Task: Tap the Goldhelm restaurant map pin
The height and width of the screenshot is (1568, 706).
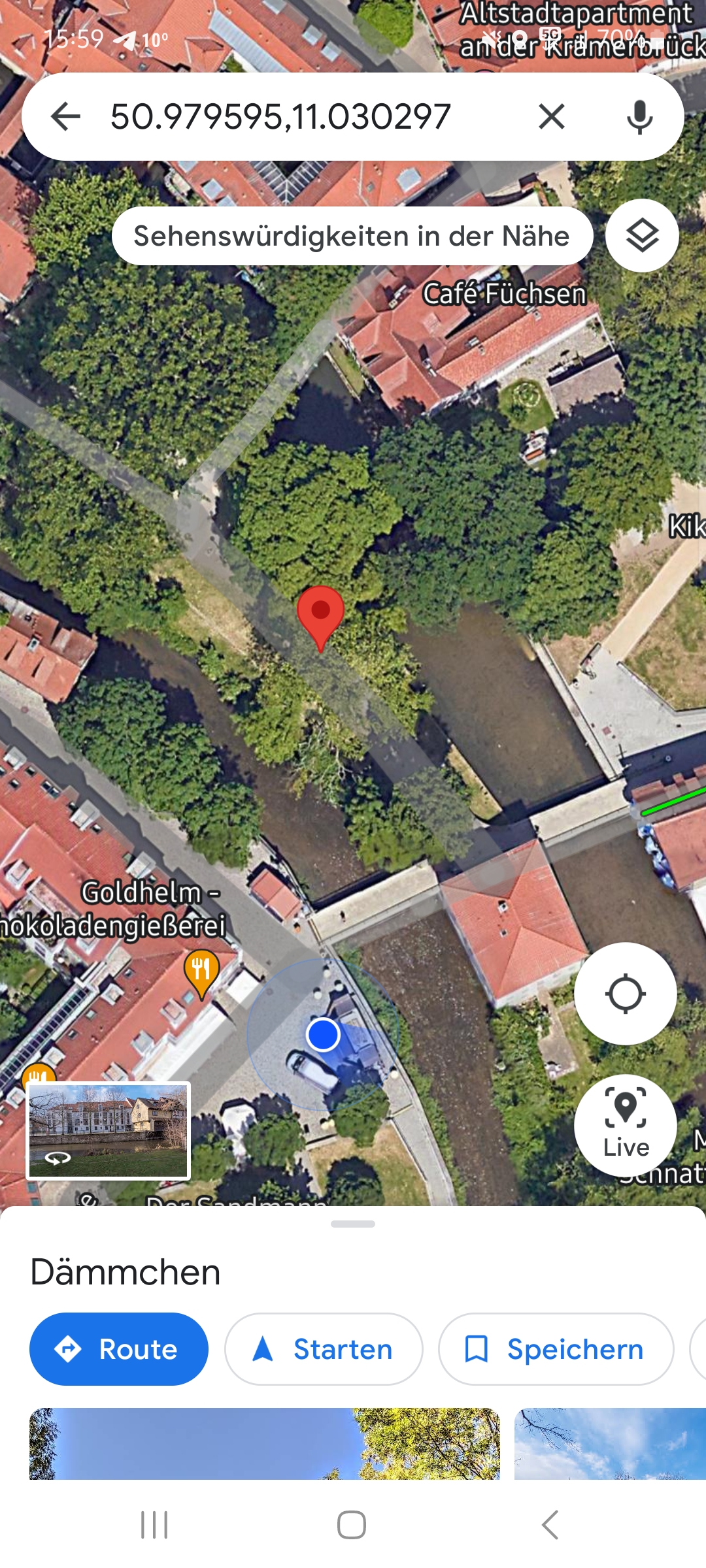Action: [x=201, y=972]
